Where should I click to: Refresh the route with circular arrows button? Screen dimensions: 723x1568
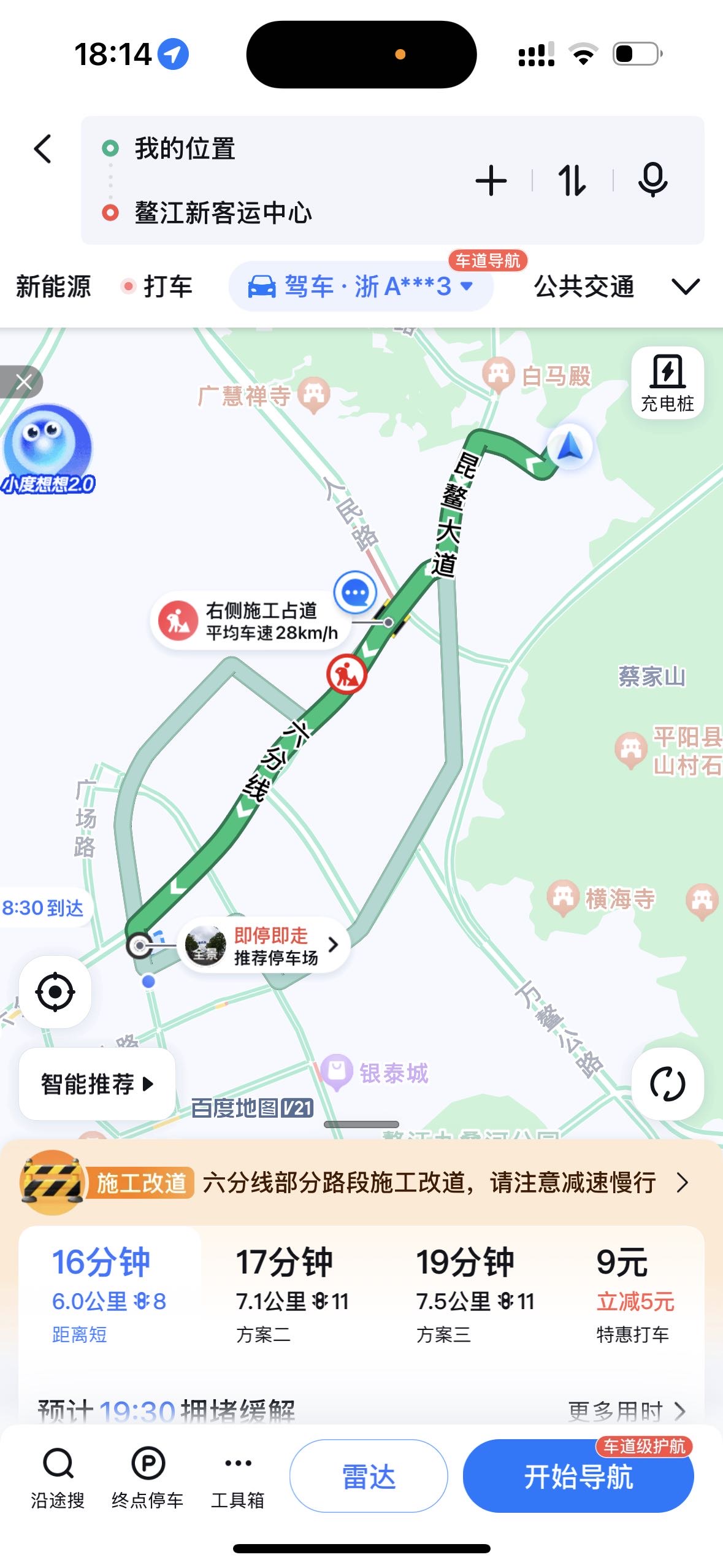pos(667,1084)
